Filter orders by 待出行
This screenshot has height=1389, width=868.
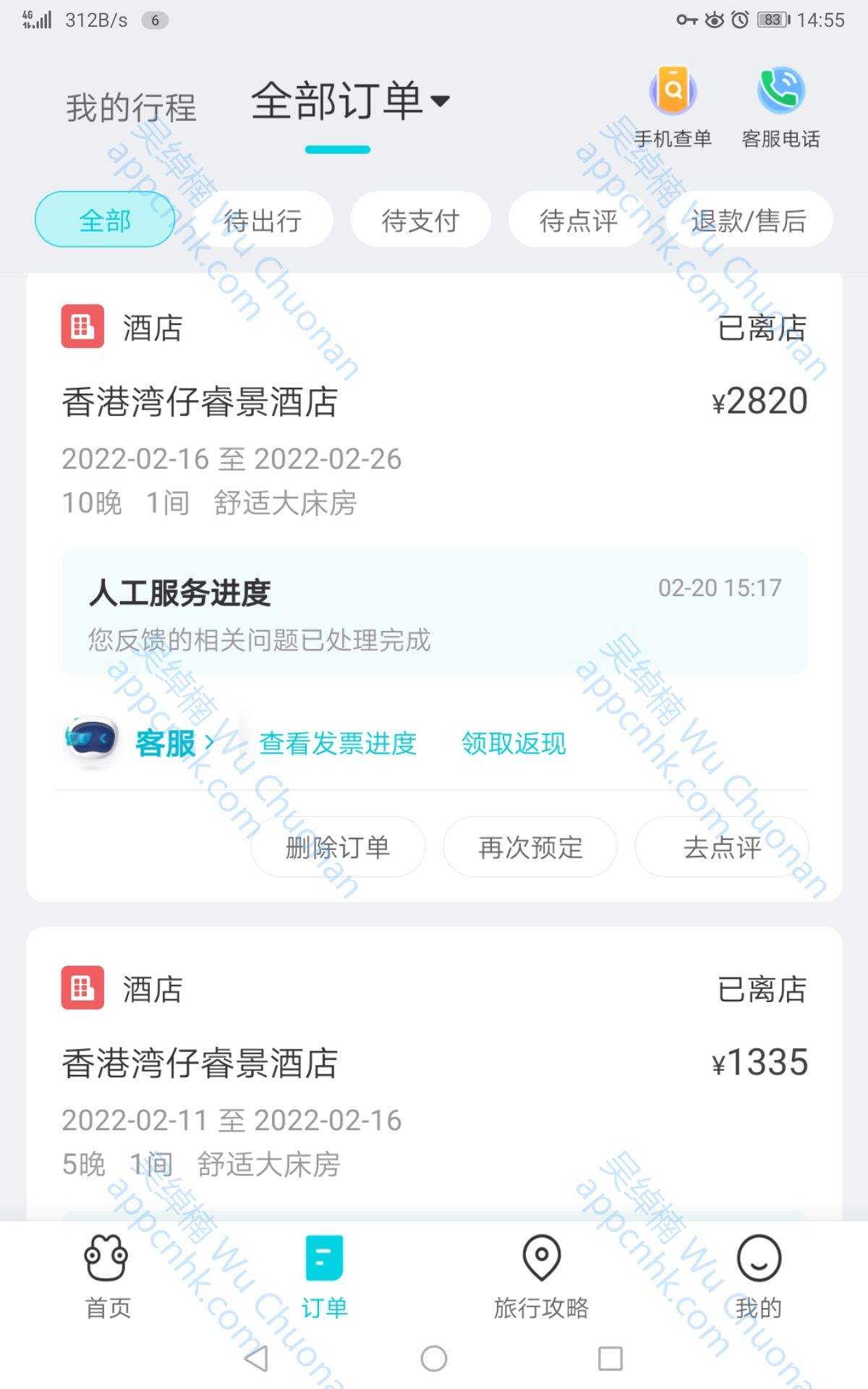(x=263, y=220)
